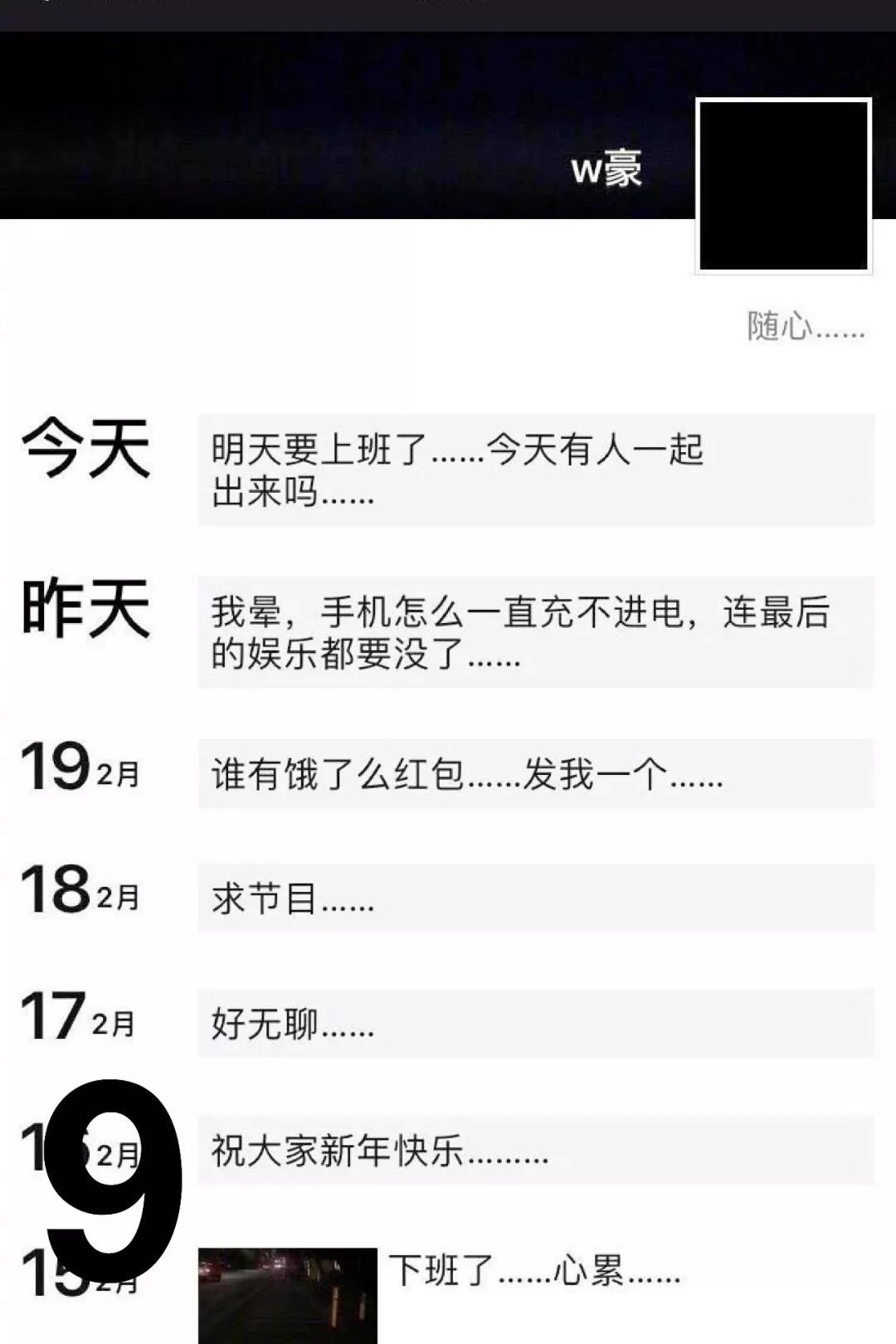Open the 18 Feb post 求节目
896x1344 pixels.
(x=536, y=898)
